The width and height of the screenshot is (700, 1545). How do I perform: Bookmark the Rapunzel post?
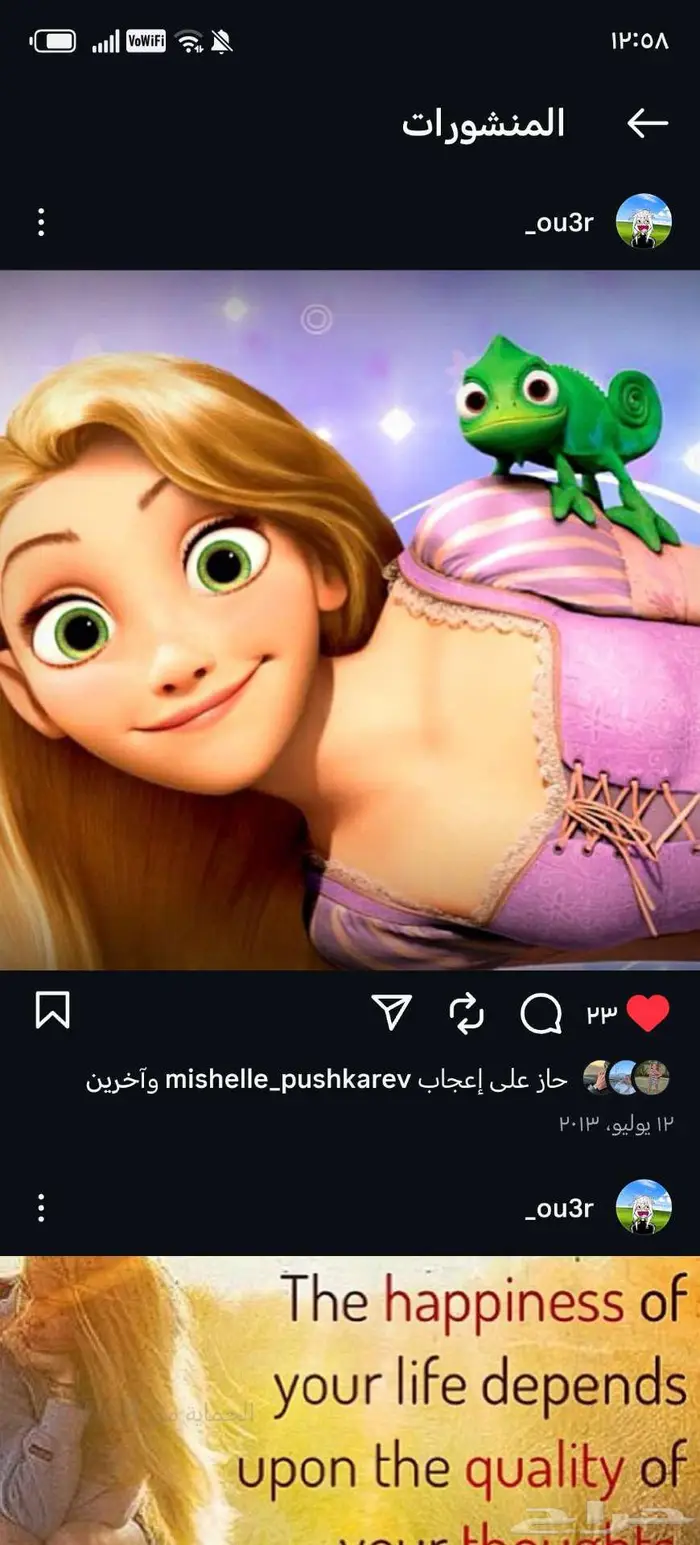coord(53,1011)
